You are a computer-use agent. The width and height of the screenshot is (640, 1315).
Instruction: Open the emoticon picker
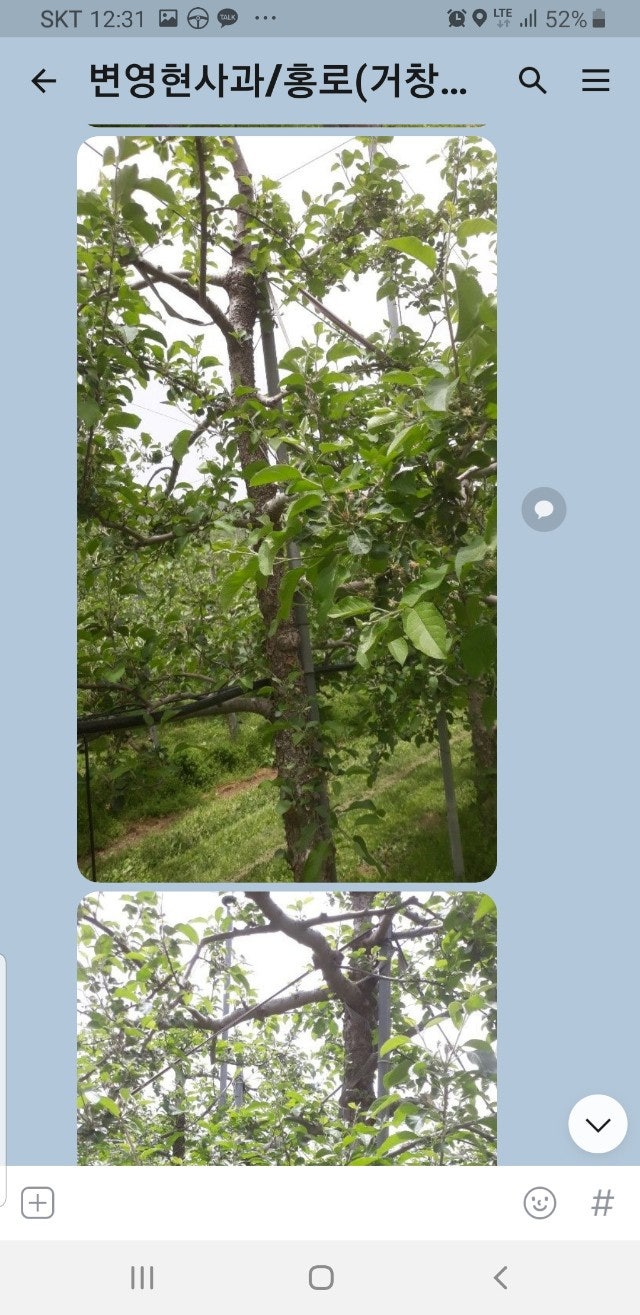540,1203
